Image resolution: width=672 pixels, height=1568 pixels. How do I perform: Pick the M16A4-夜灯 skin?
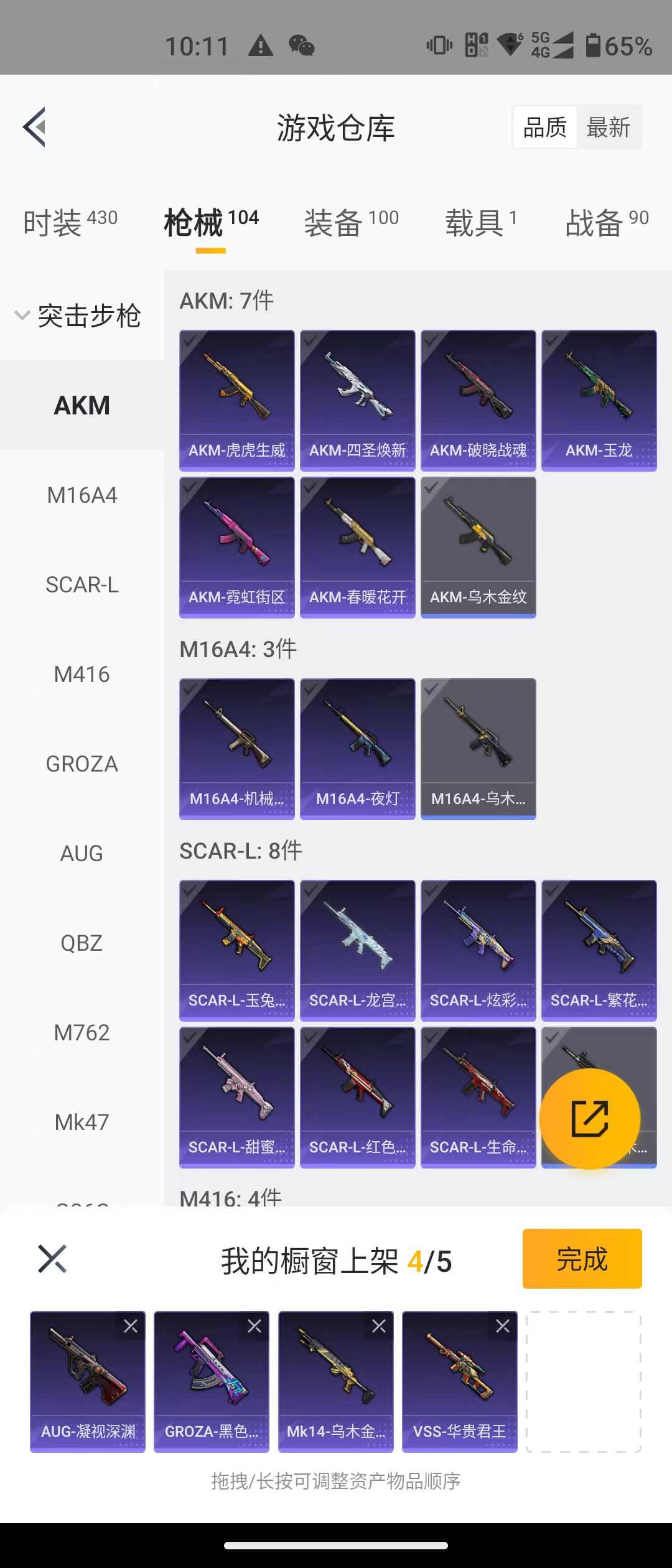click(357, 749)
